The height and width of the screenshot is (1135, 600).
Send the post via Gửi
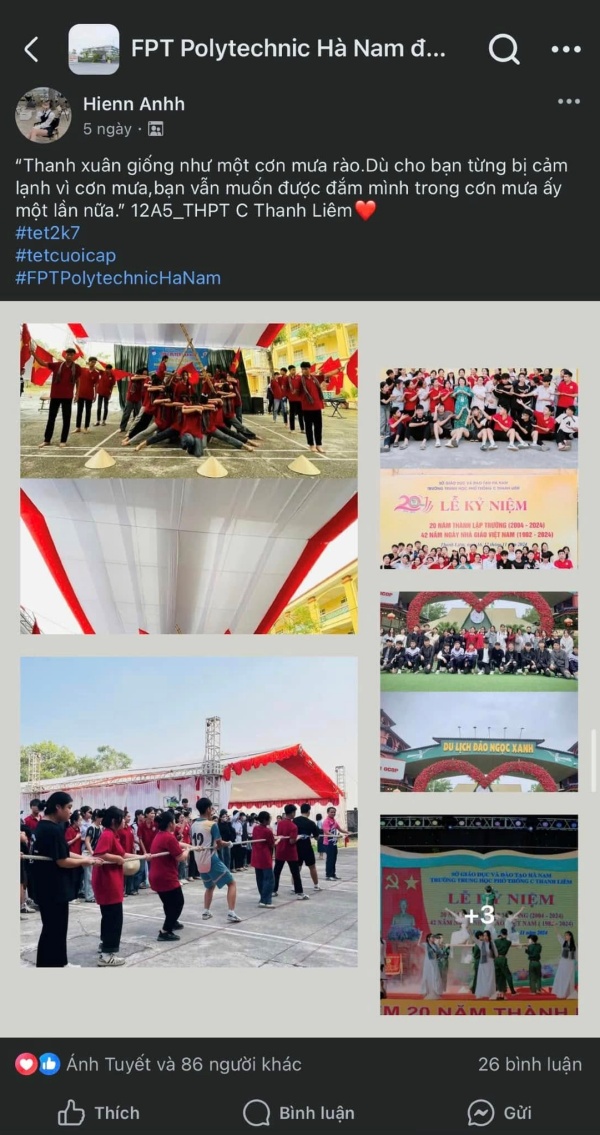click(500, 1113)
